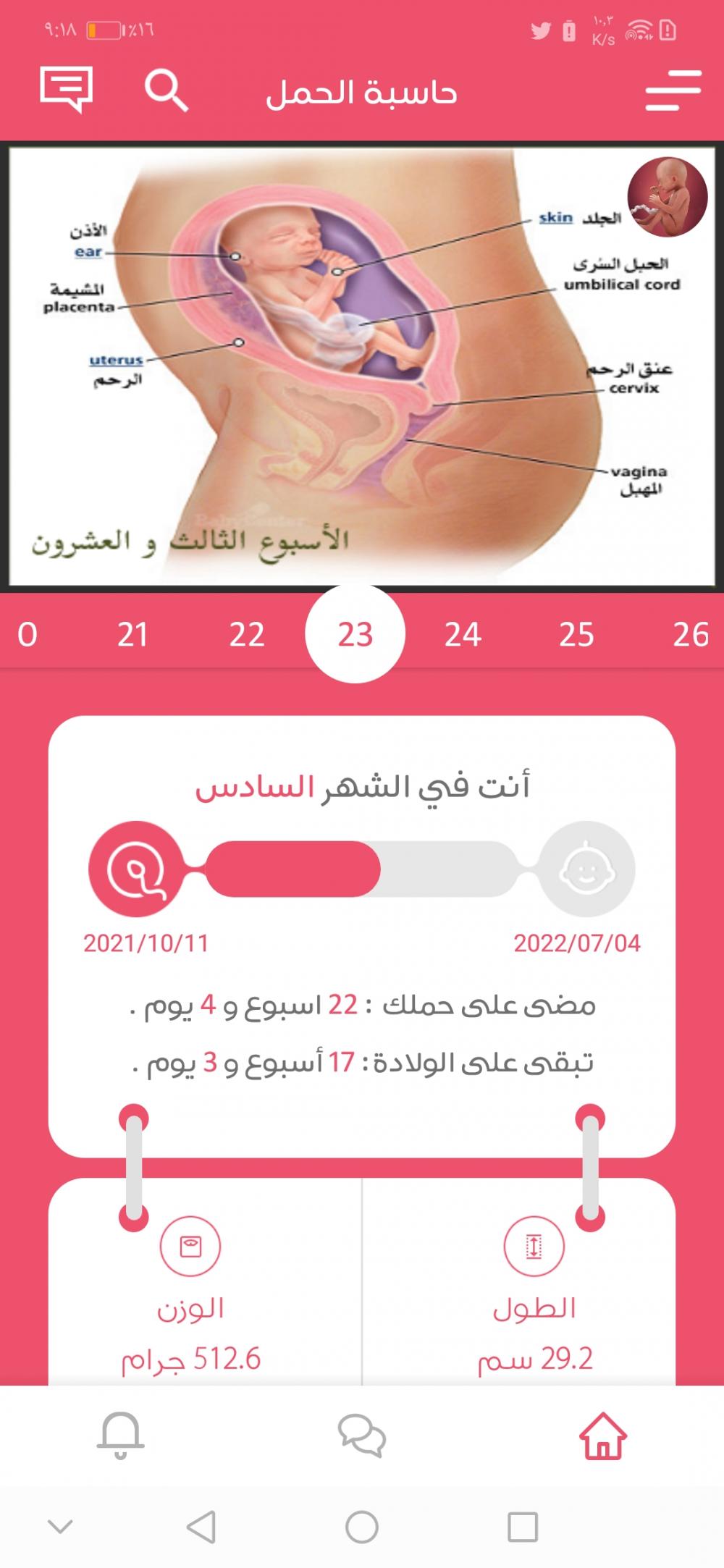Select week 25

coord(576,635)
